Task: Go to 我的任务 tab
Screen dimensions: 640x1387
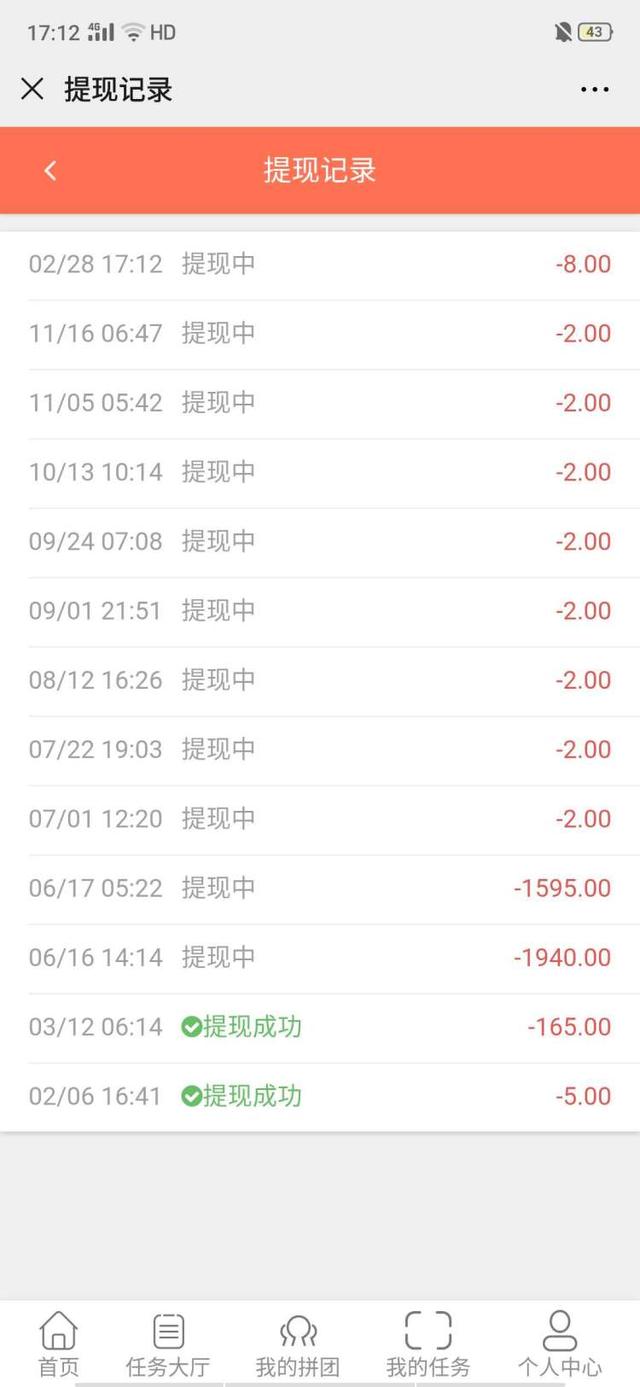Action: (428, 1344)
